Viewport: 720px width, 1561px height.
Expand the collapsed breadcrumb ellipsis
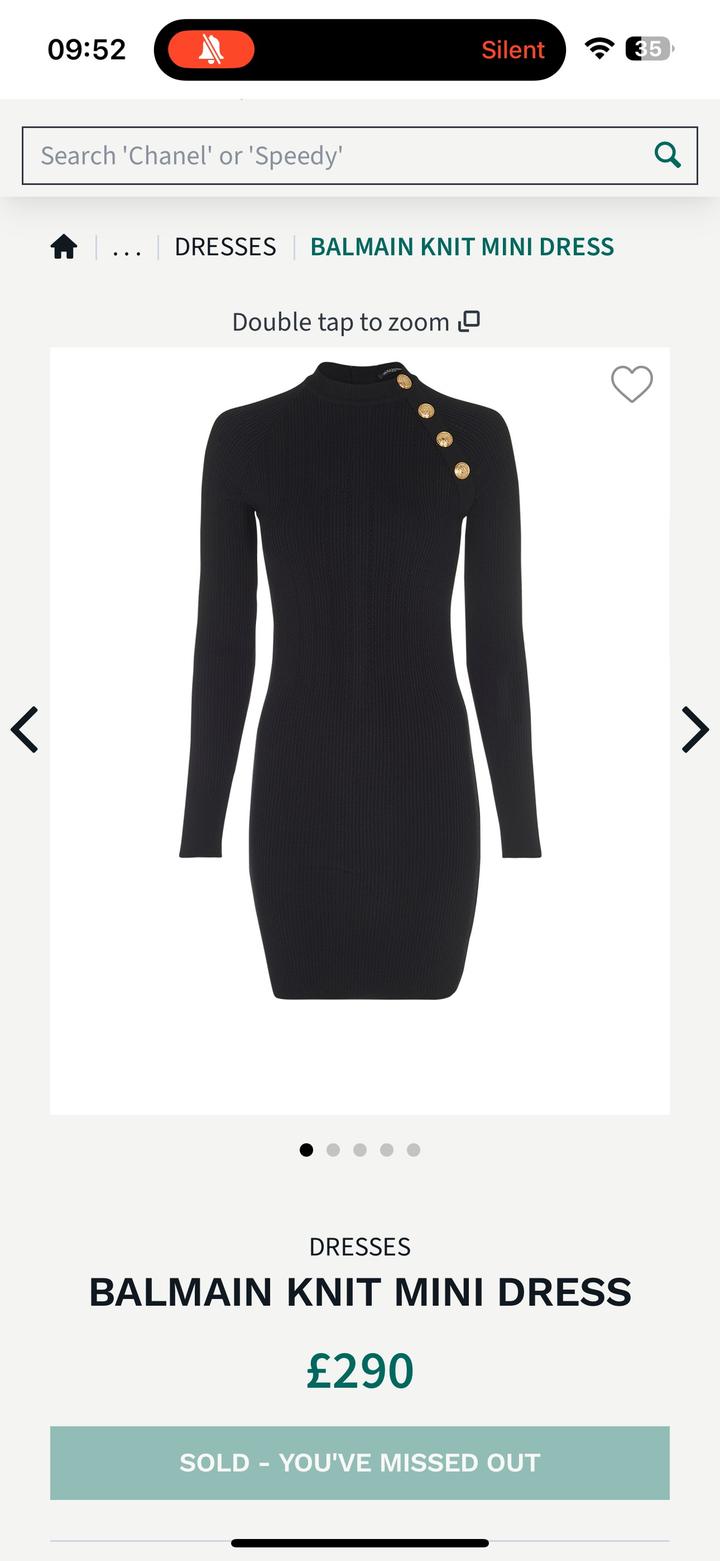click(127, 248)
